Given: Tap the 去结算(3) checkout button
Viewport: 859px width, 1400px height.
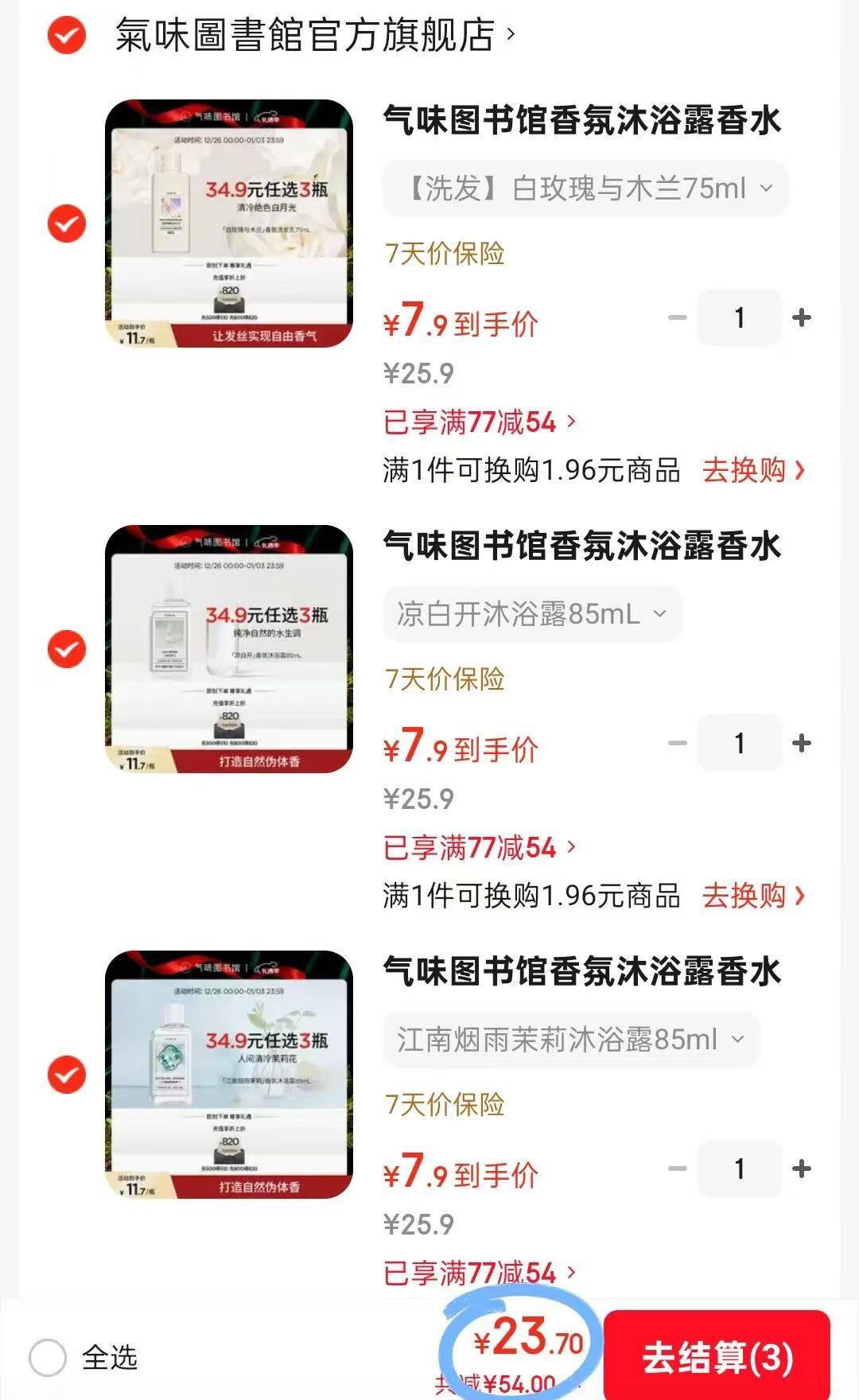Looking at the screenshot, I should click(717, 1355).
